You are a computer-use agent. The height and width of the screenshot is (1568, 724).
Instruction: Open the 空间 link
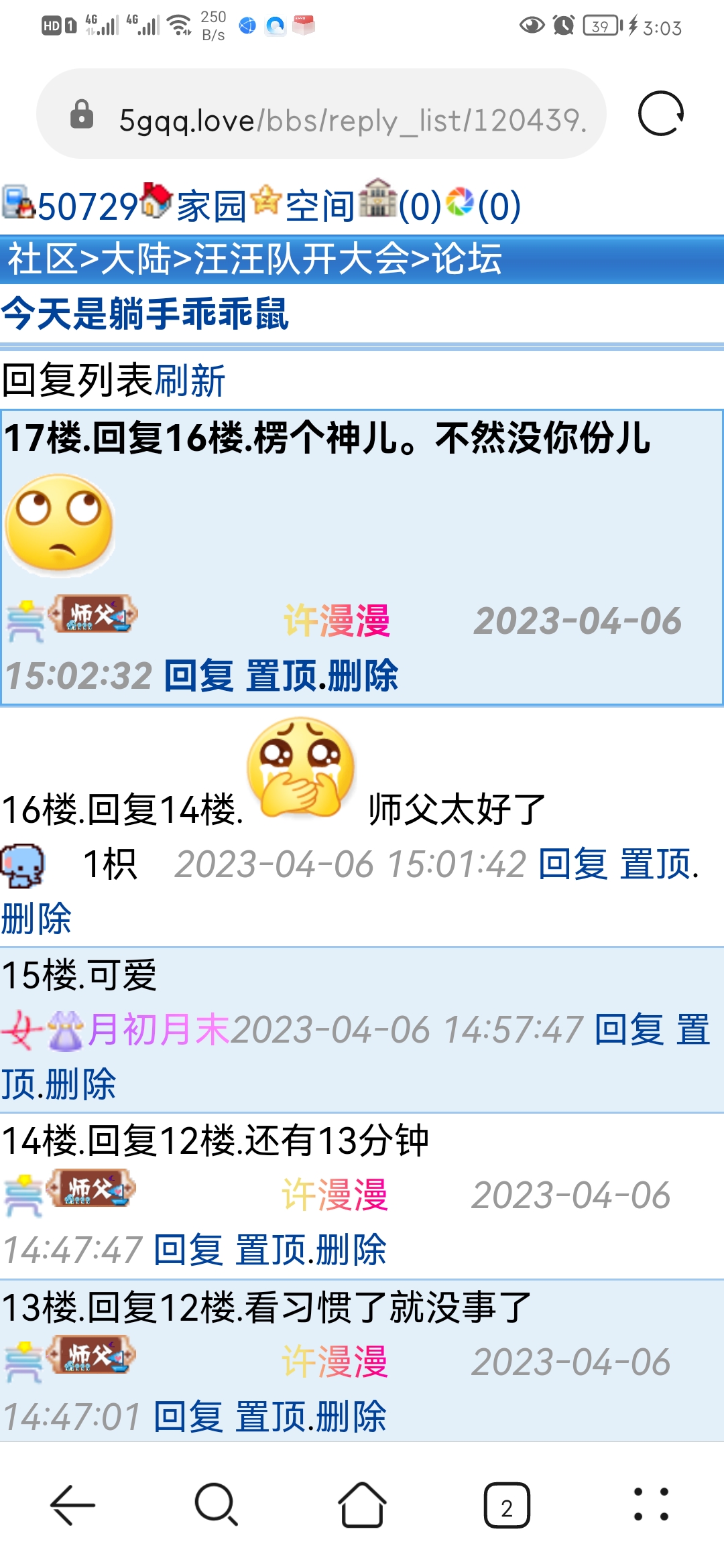pos(320,206)
